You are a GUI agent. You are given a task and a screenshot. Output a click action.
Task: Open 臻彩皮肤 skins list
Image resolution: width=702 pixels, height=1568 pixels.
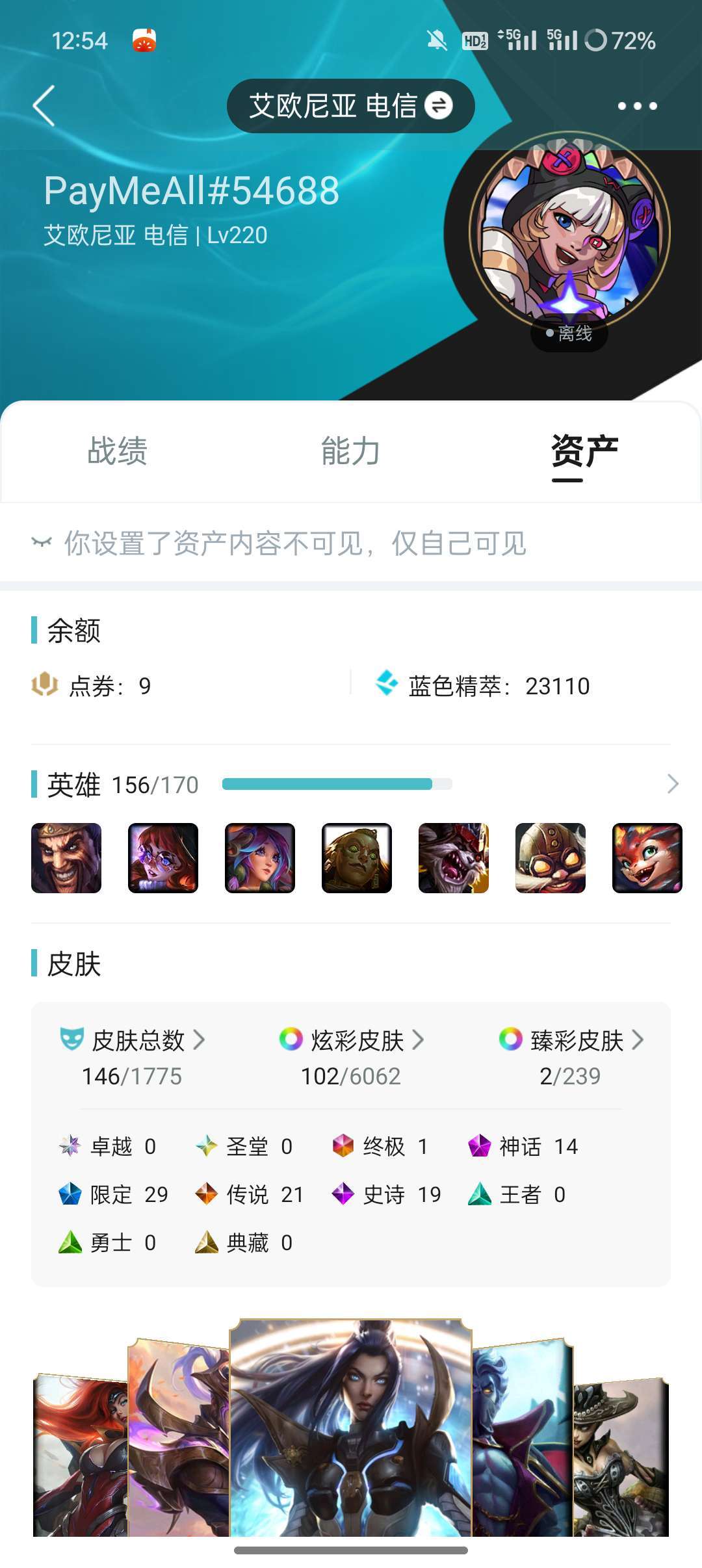point(571,1057)
